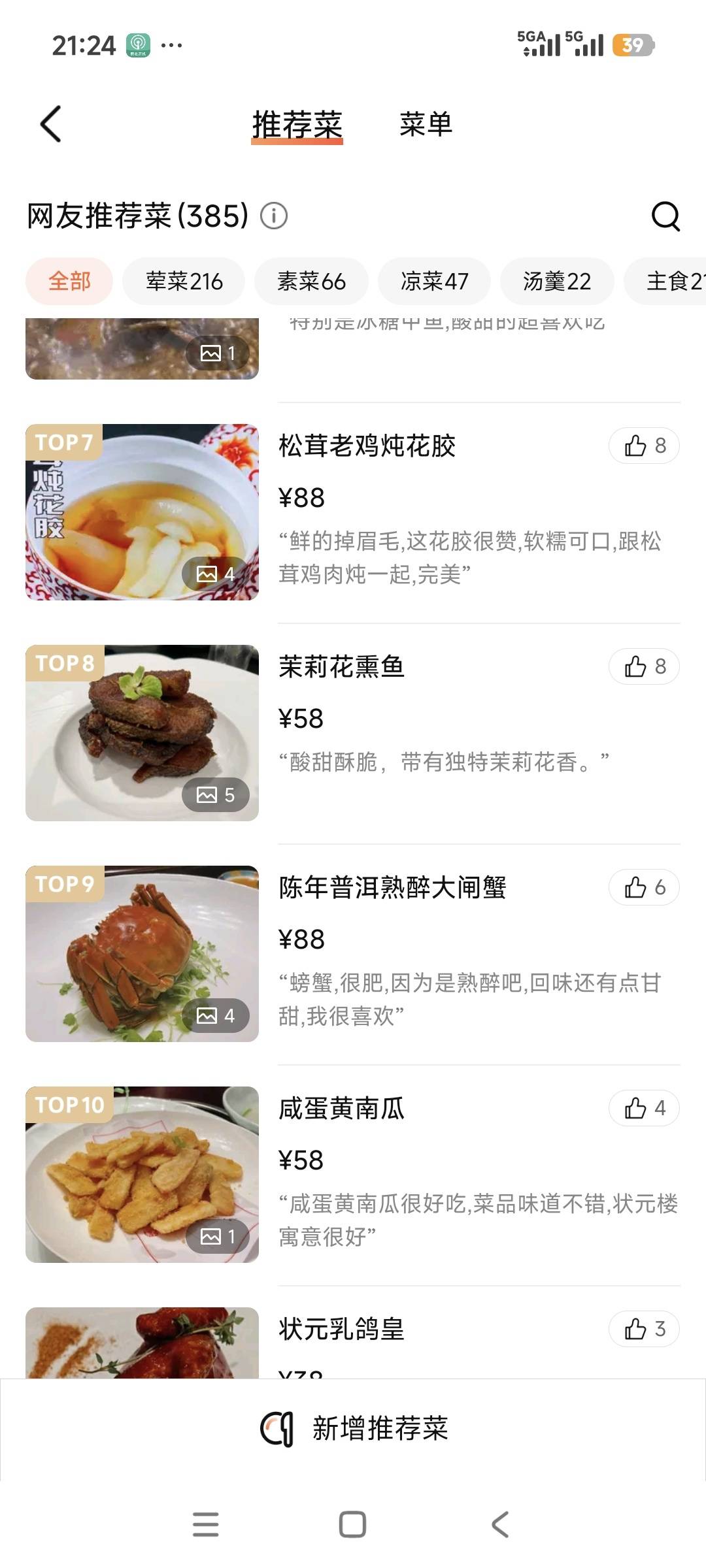Open the 咸蛋黄南瓜 dish photo
This screenshot has height=1568, width=706.
point(142,1175)
